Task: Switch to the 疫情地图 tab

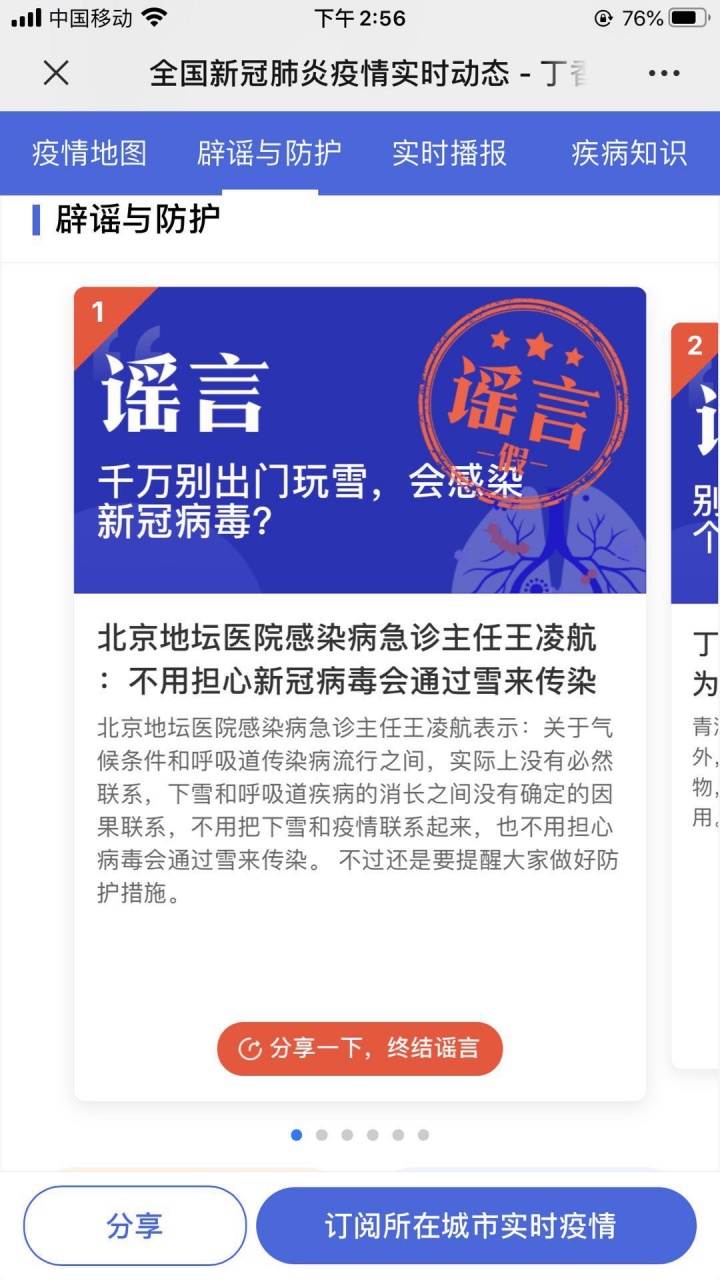Action: click(90, 153)
